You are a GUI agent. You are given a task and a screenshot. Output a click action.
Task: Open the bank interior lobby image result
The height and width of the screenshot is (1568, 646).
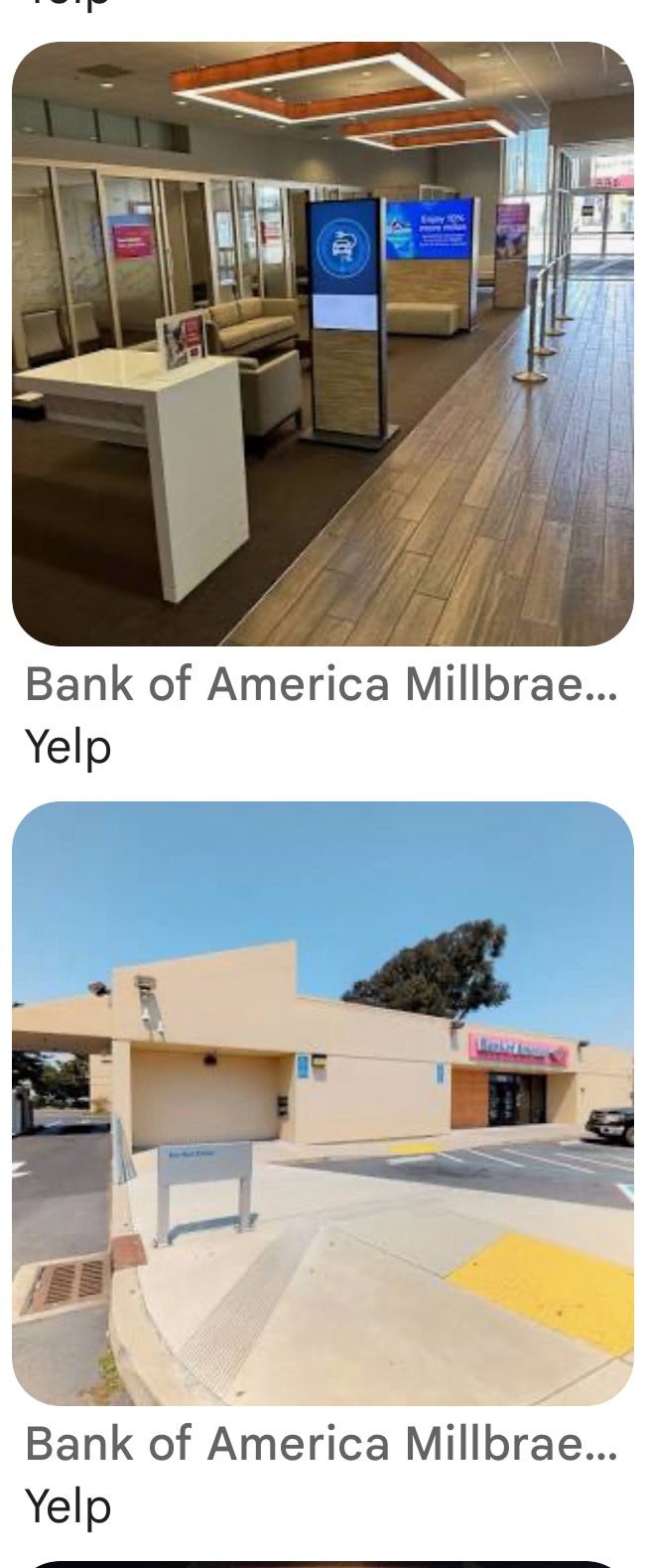pyautogui.click(x=323, y=344)
